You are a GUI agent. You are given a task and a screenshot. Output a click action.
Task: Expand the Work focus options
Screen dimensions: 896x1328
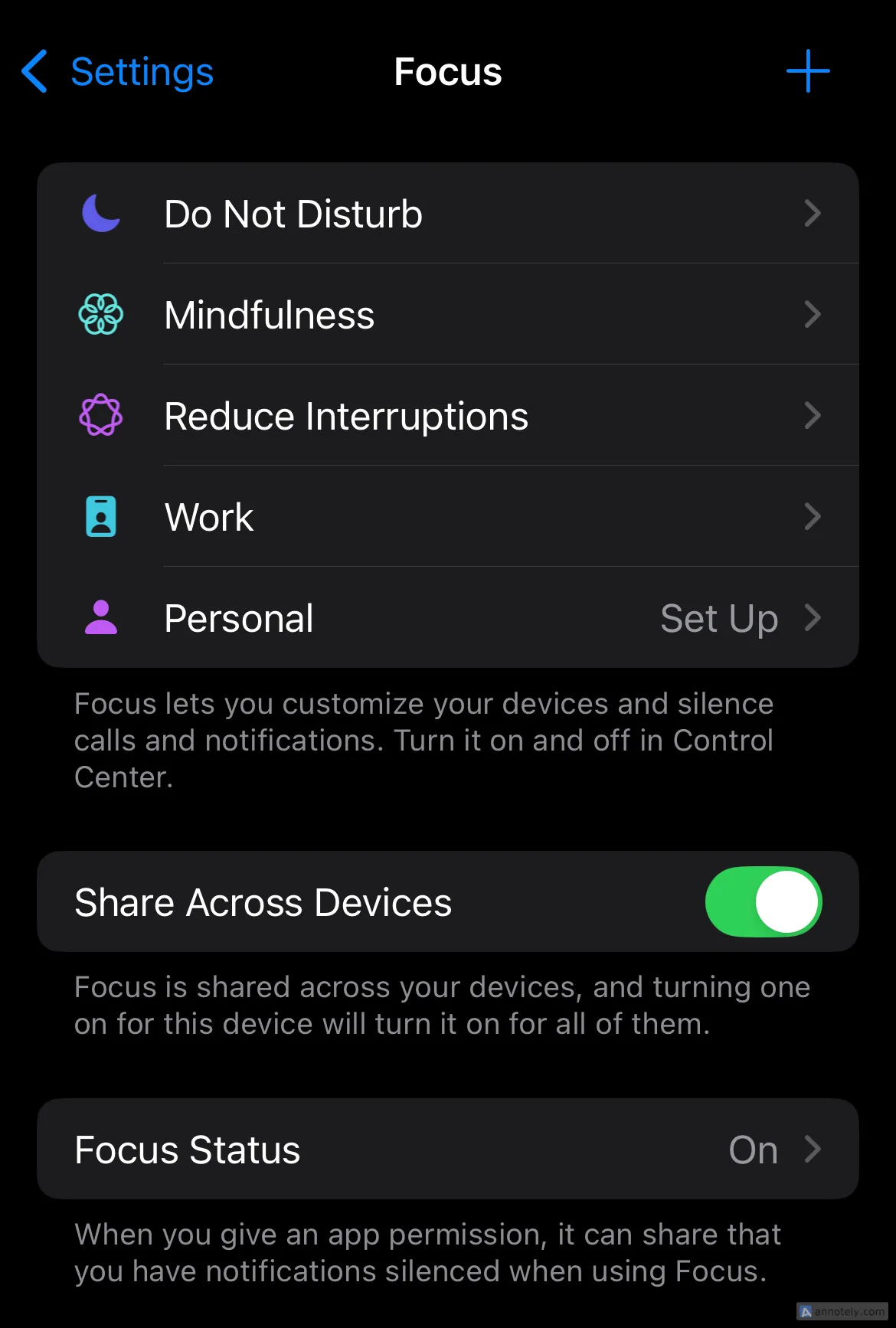(x=447, y=516)
